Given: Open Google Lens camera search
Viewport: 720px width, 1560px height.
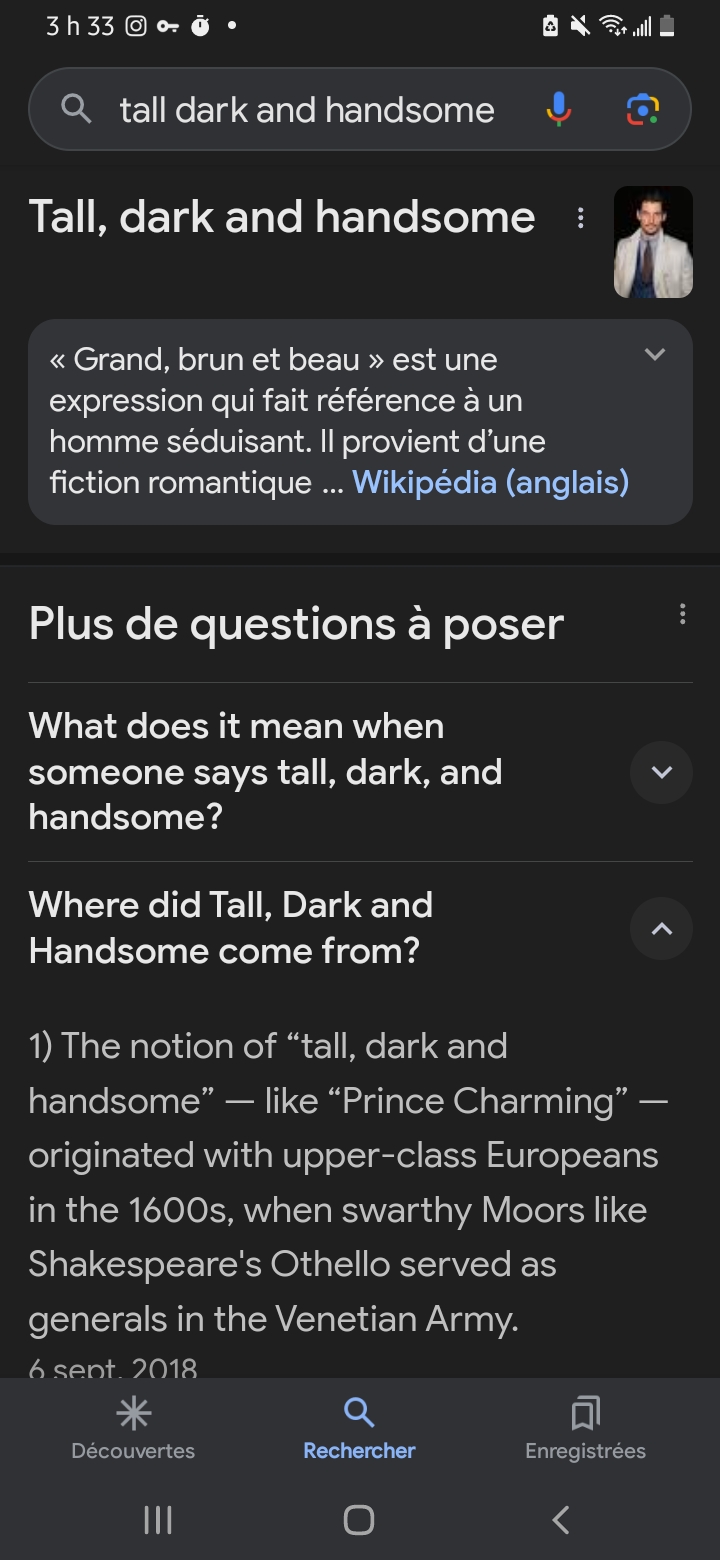Looking at the screenshot, I should 642,110.
